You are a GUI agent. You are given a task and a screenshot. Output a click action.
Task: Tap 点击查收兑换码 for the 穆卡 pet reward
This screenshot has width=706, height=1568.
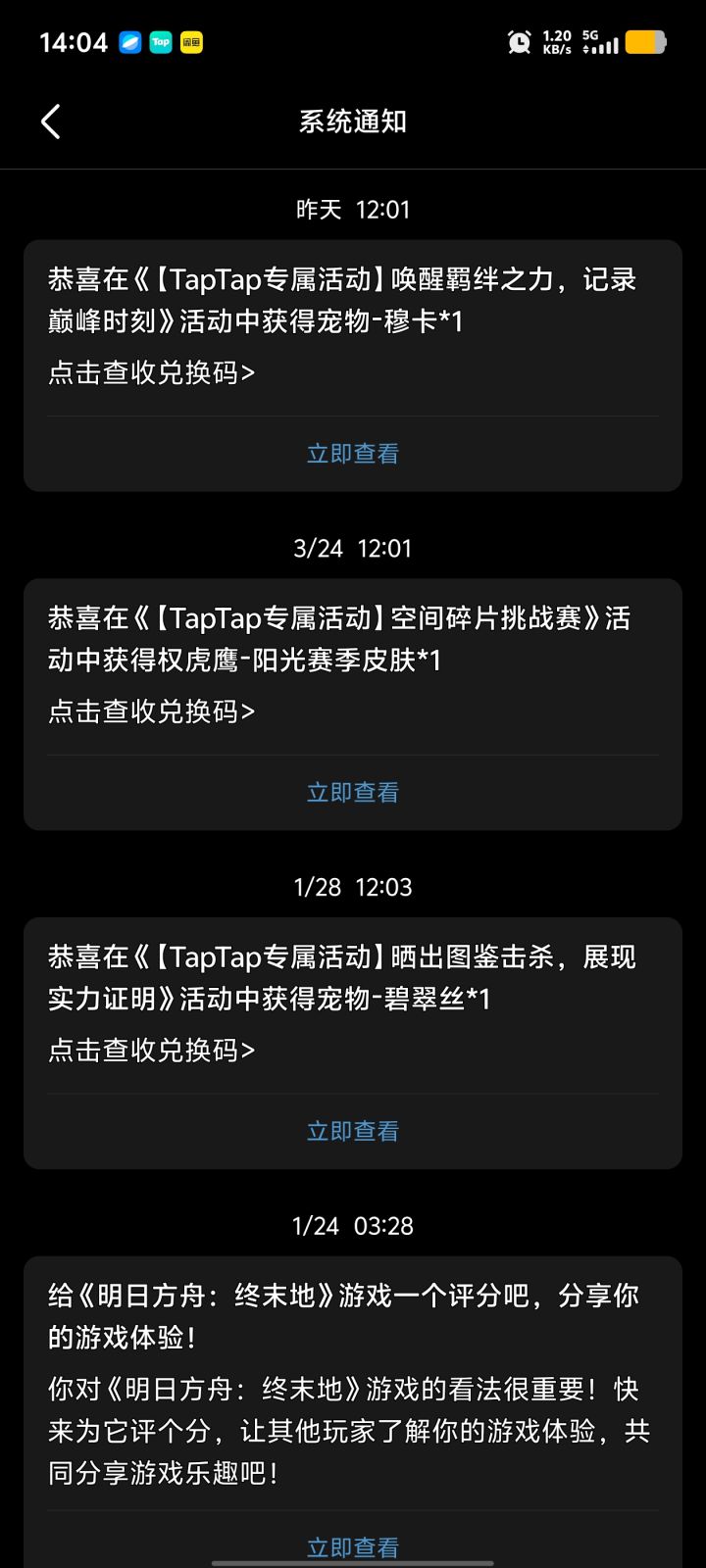pos(152,372)
